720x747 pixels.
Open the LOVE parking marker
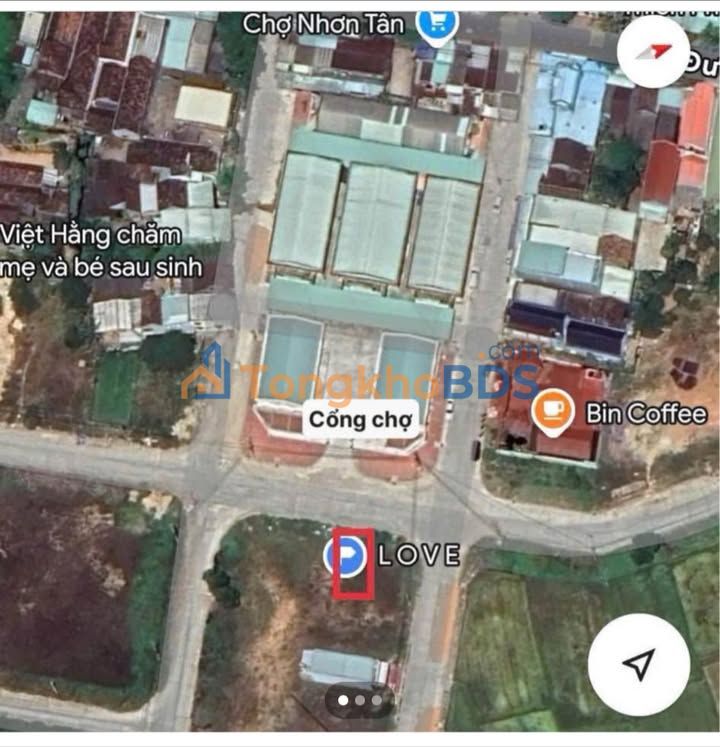tap(345, 557)
